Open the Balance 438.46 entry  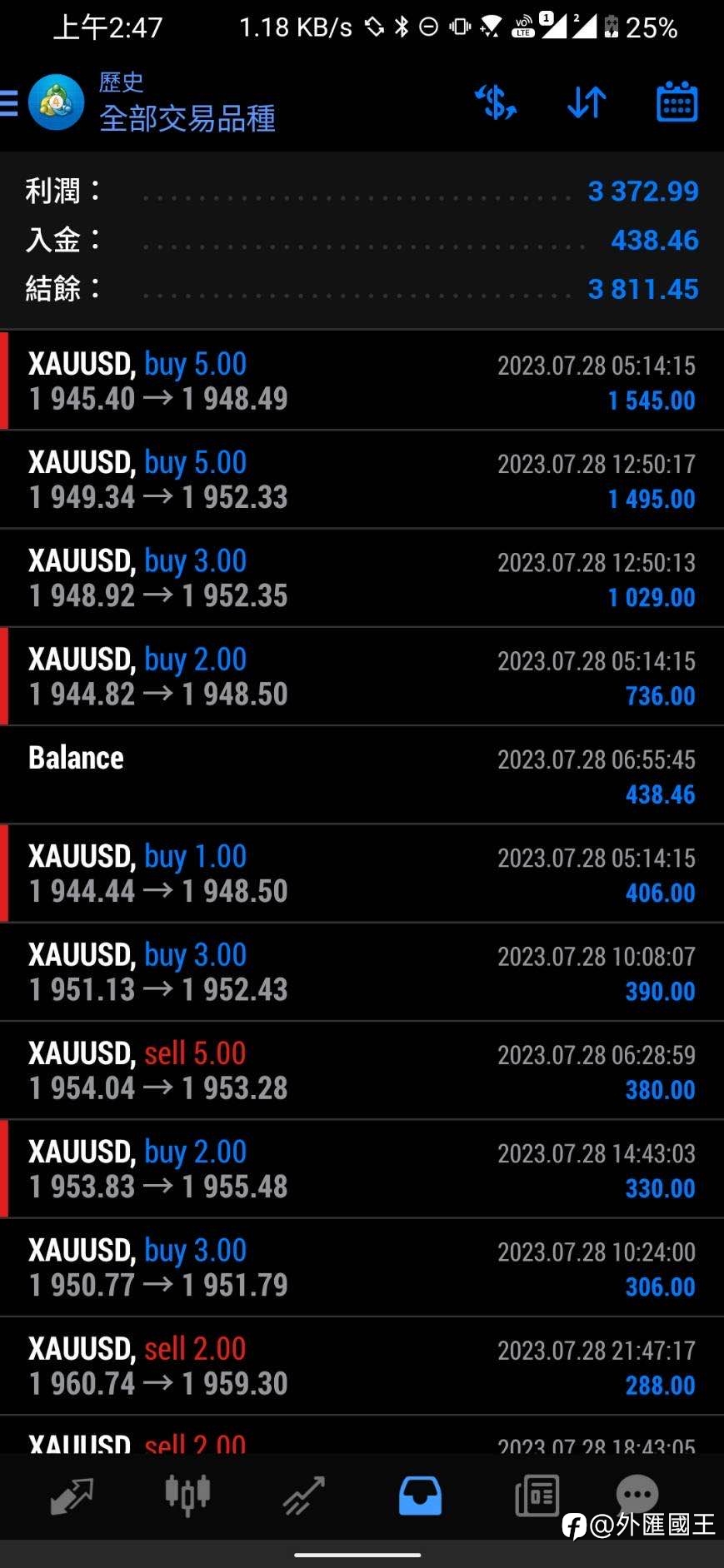(x=362, y=775)
